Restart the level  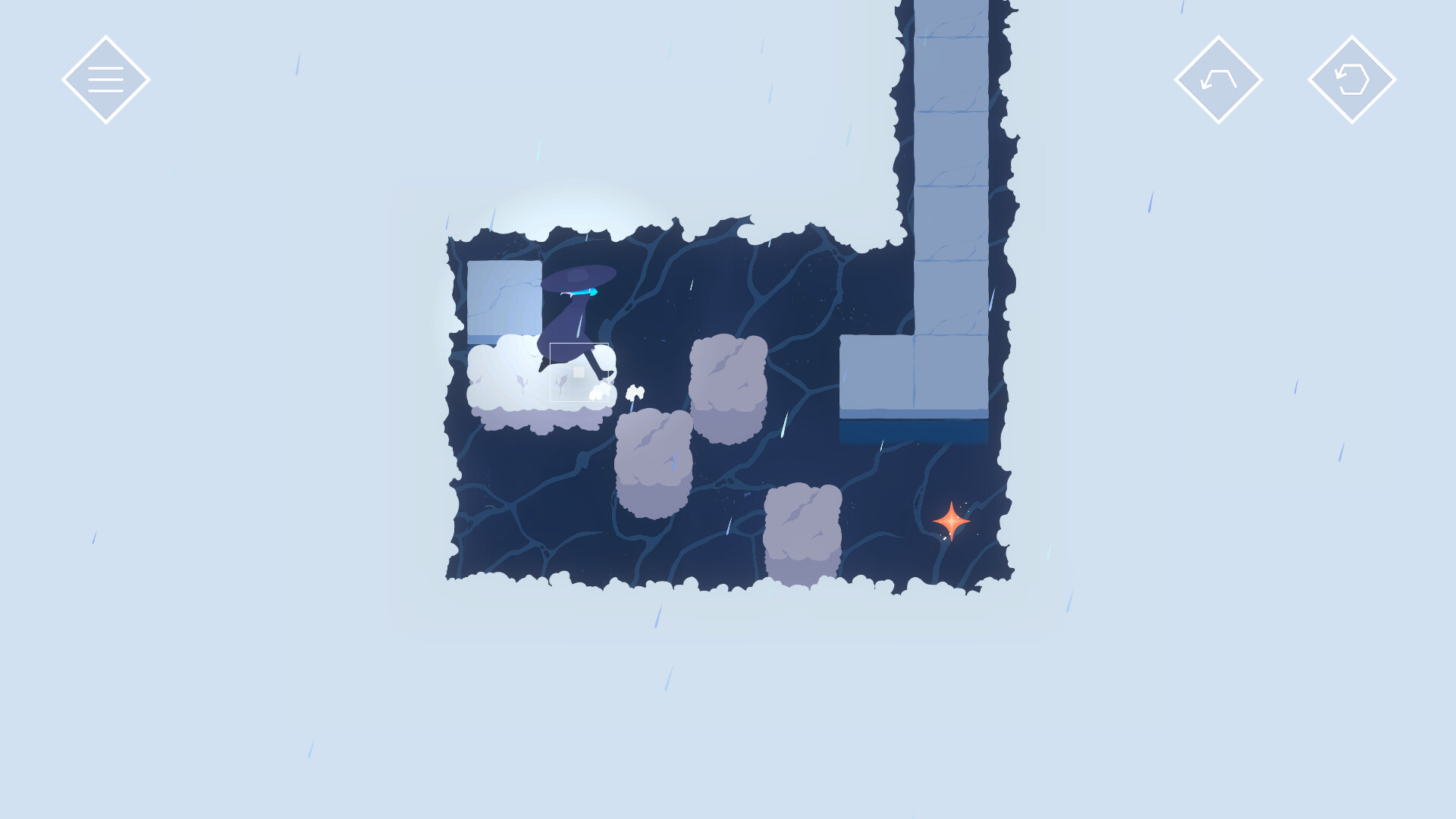tap(1351, 80)
